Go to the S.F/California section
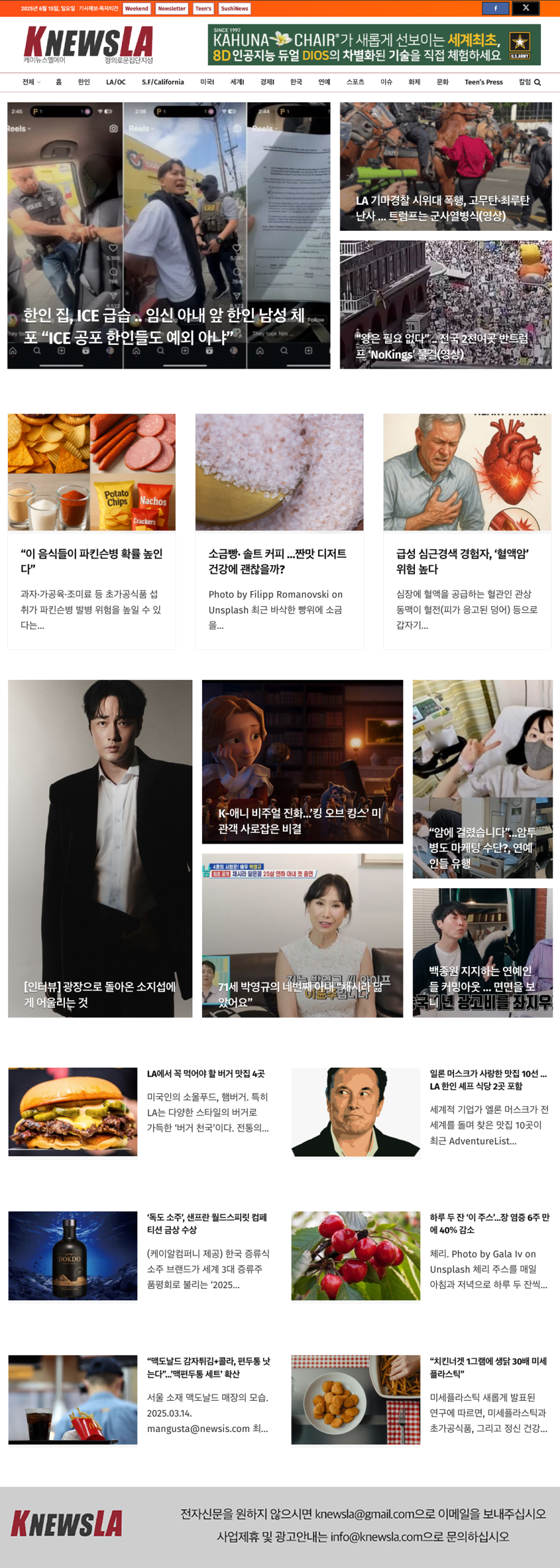560x1568 pixels. tap(163, 82)
